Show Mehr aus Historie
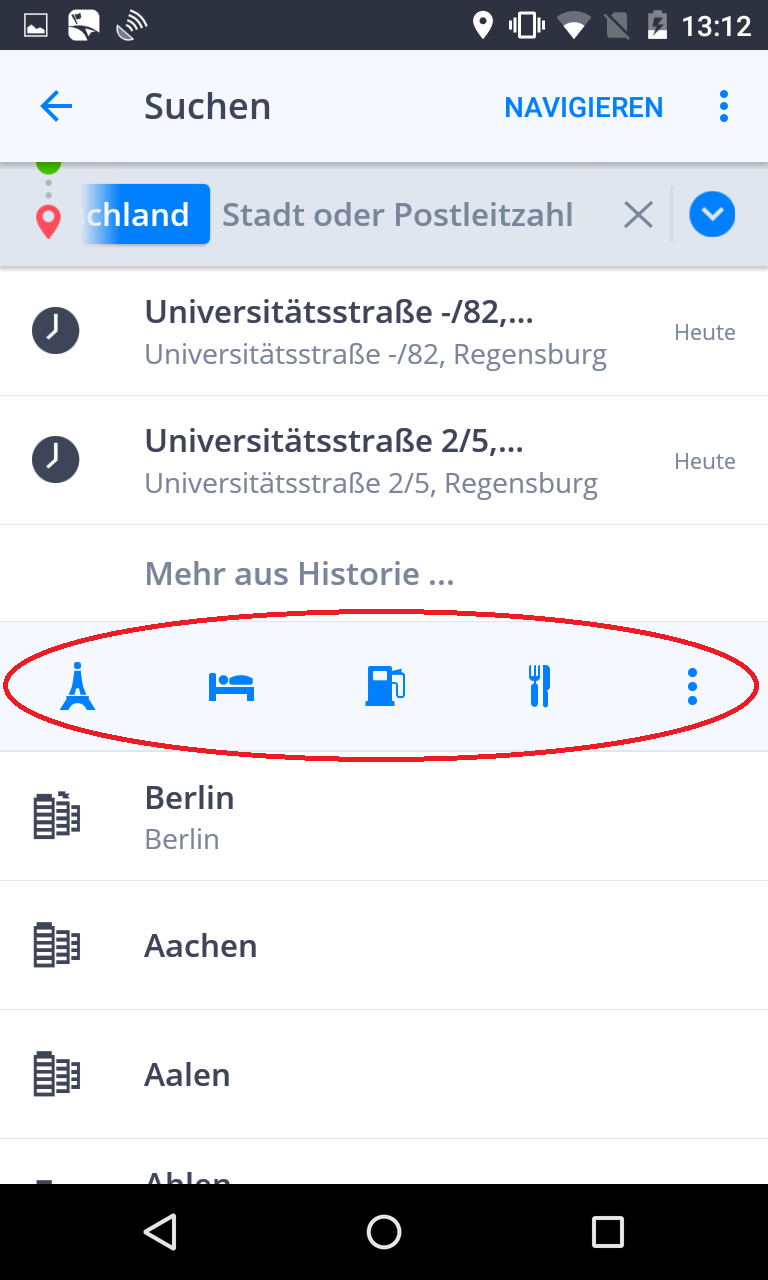Image resolution: width=768 pixels, height=1280 pixels. click(x=300, y=573)
